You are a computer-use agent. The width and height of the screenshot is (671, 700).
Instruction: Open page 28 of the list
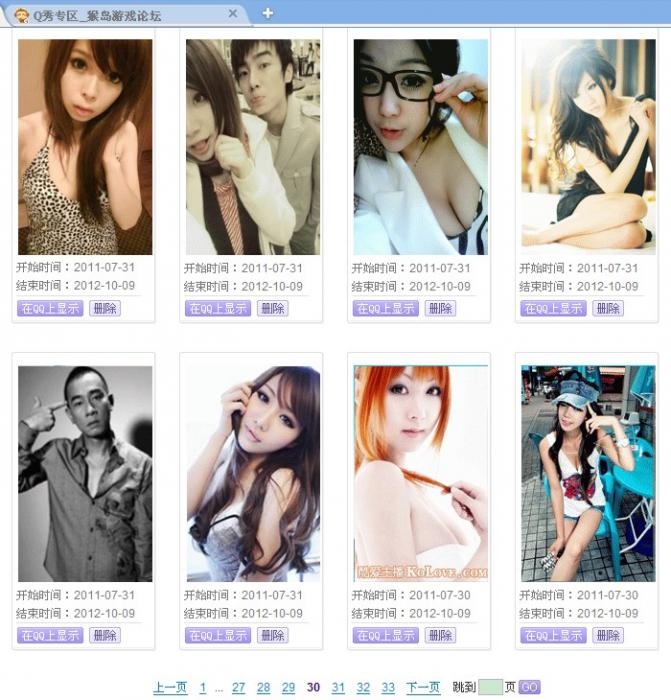point(263,688)
